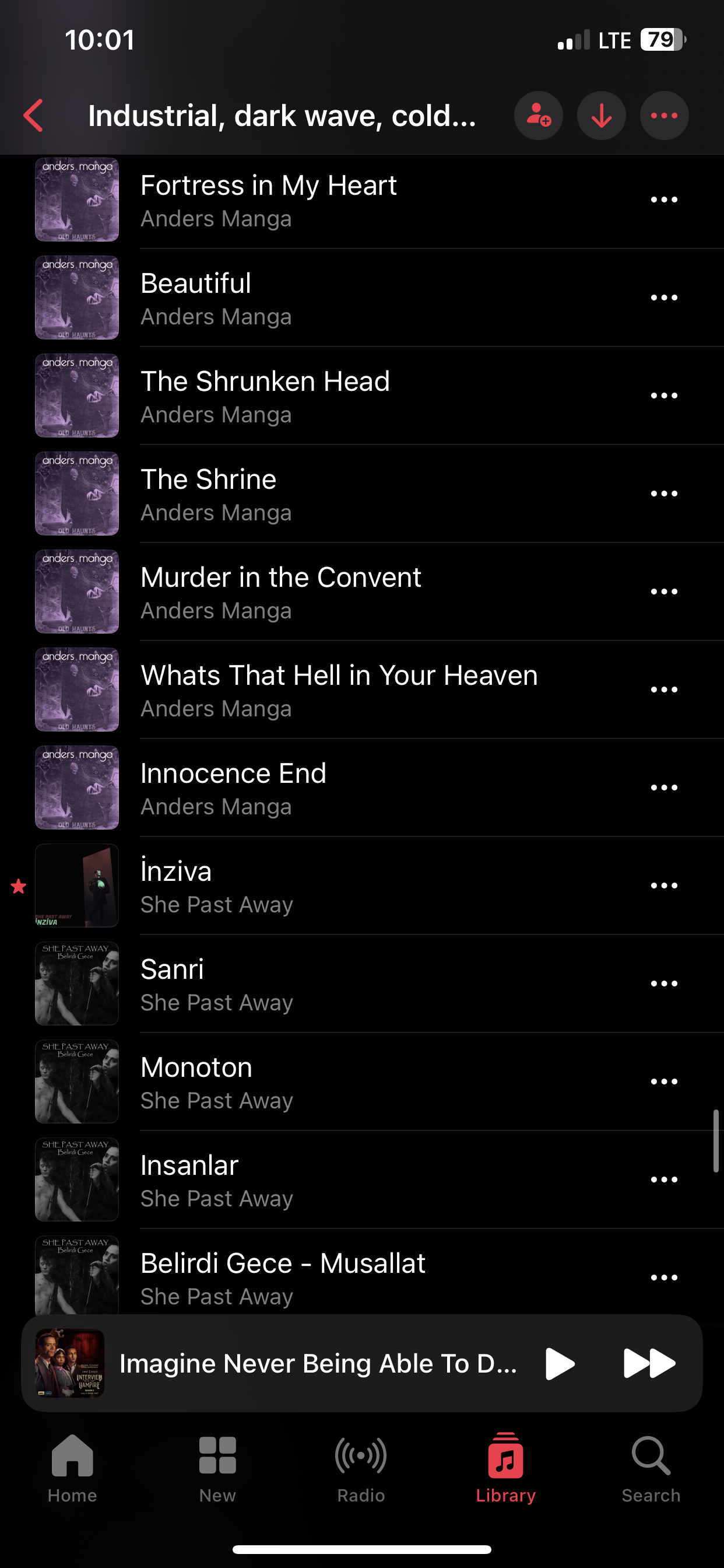724x1568 pixels.
Task: Open options for the song Beautiful
Action: point(664,297)
